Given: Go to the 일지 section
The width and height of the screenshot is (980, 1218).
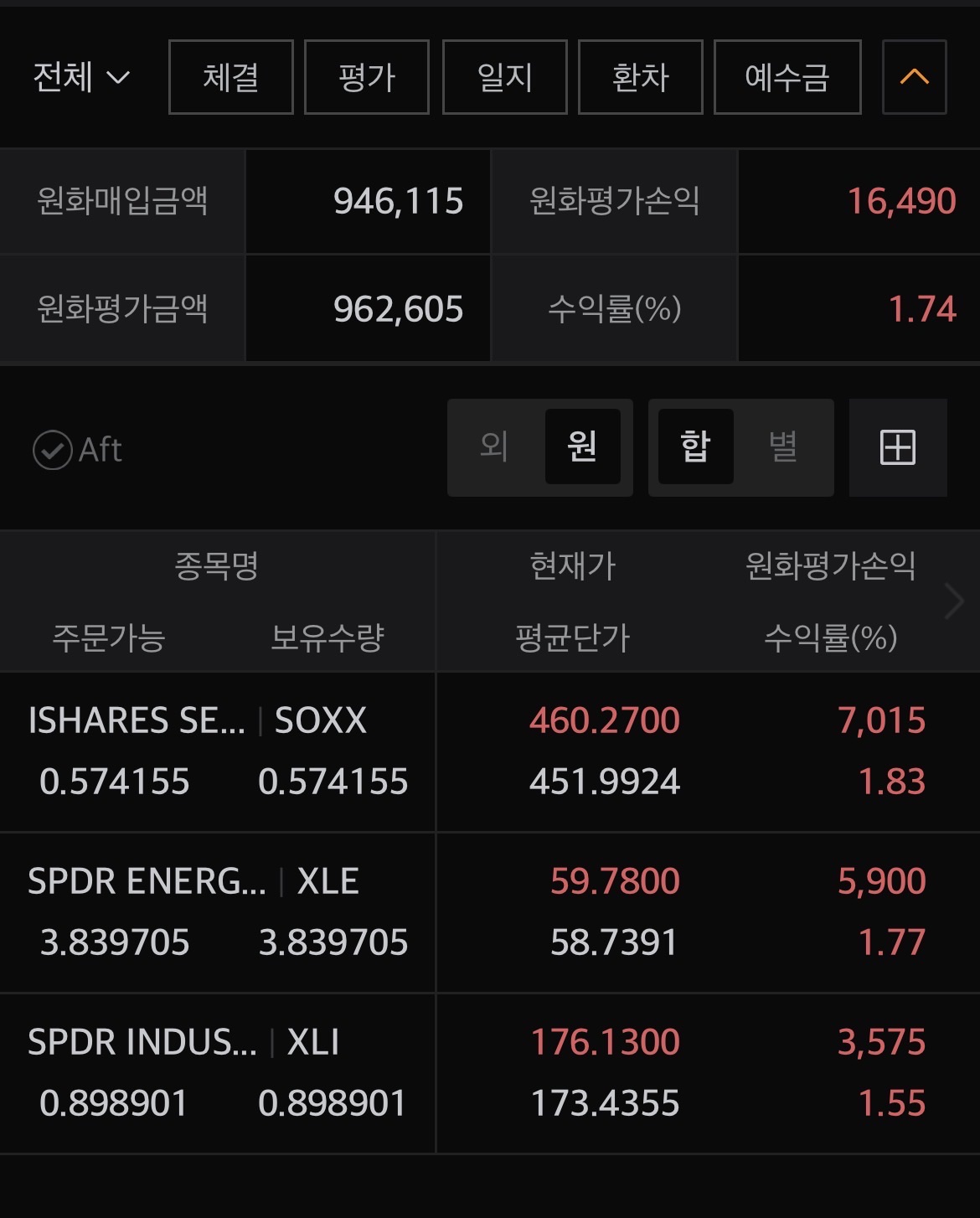Looking at the screenshot, I should [x=505, y=77].
